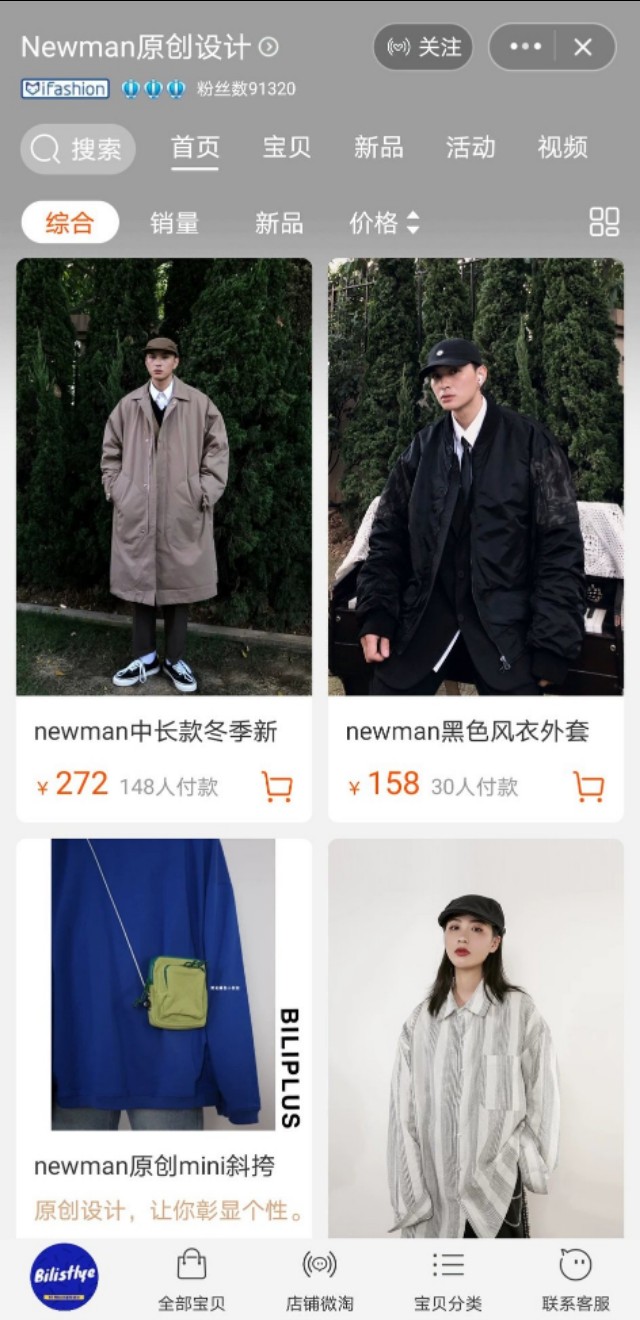Go to the 活动 tab
The height and width of the screenshot is (1320, 640).
pos(470,148)
